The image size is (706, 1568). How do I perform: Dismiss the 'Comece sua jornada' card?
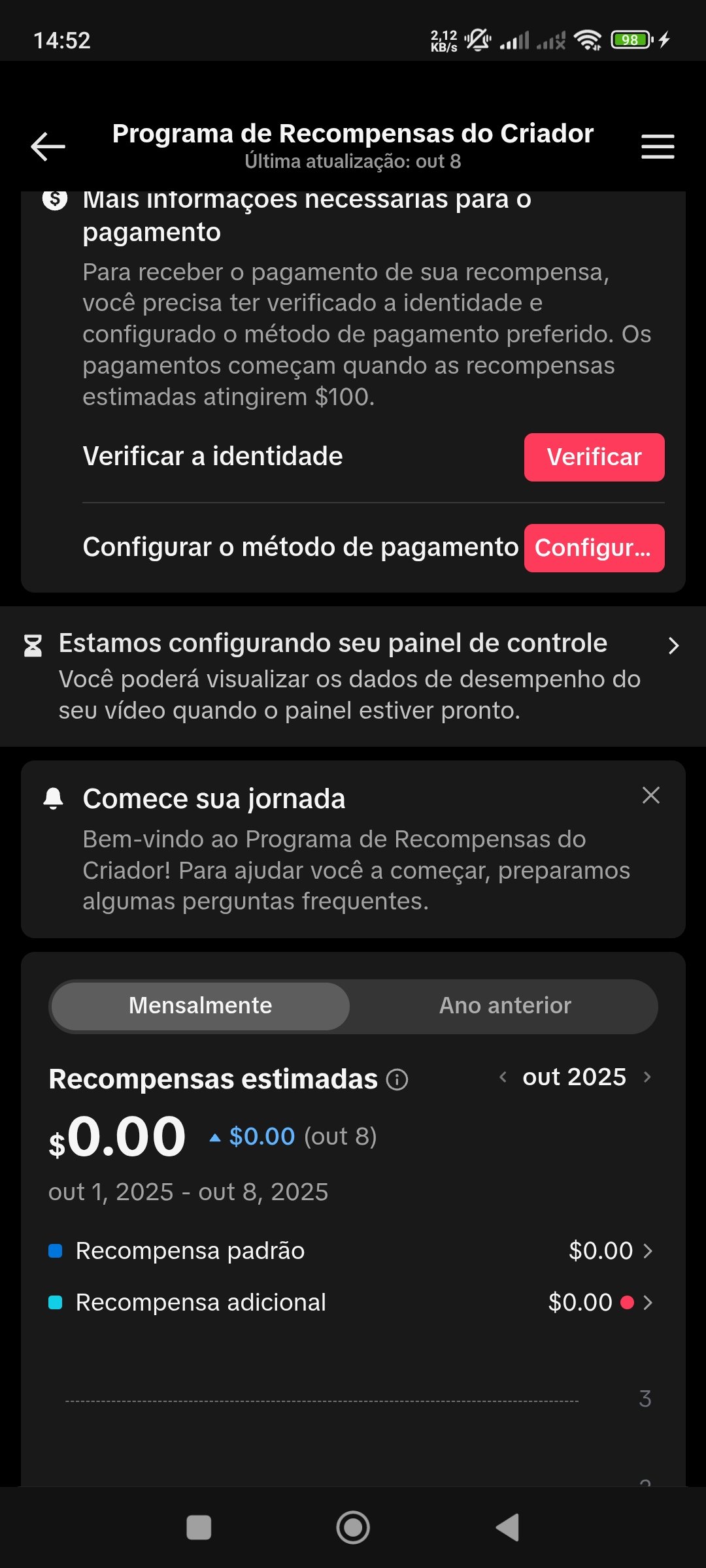coord(650,795)
